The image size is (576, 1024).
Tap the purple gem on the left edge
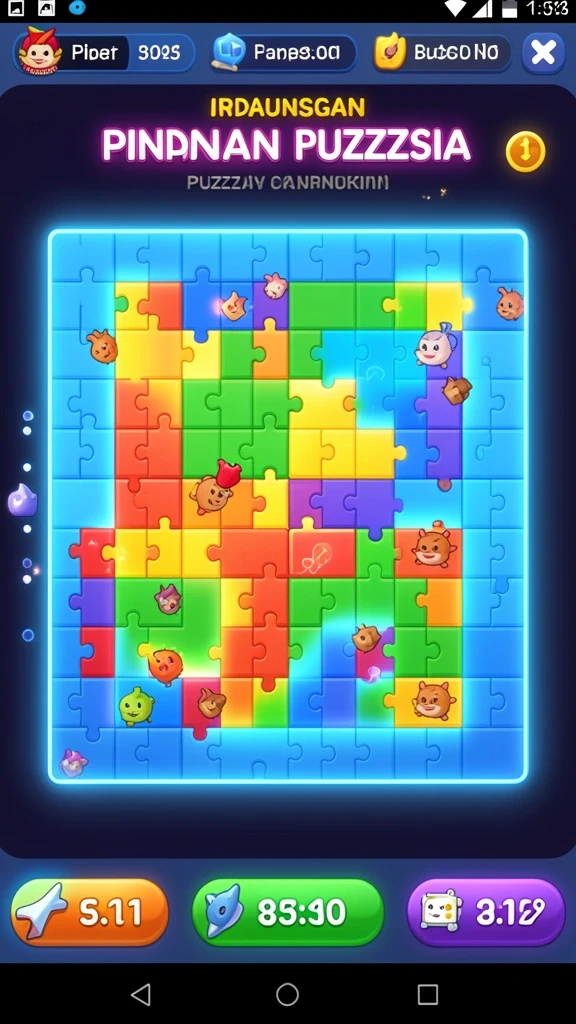[22, 502]
